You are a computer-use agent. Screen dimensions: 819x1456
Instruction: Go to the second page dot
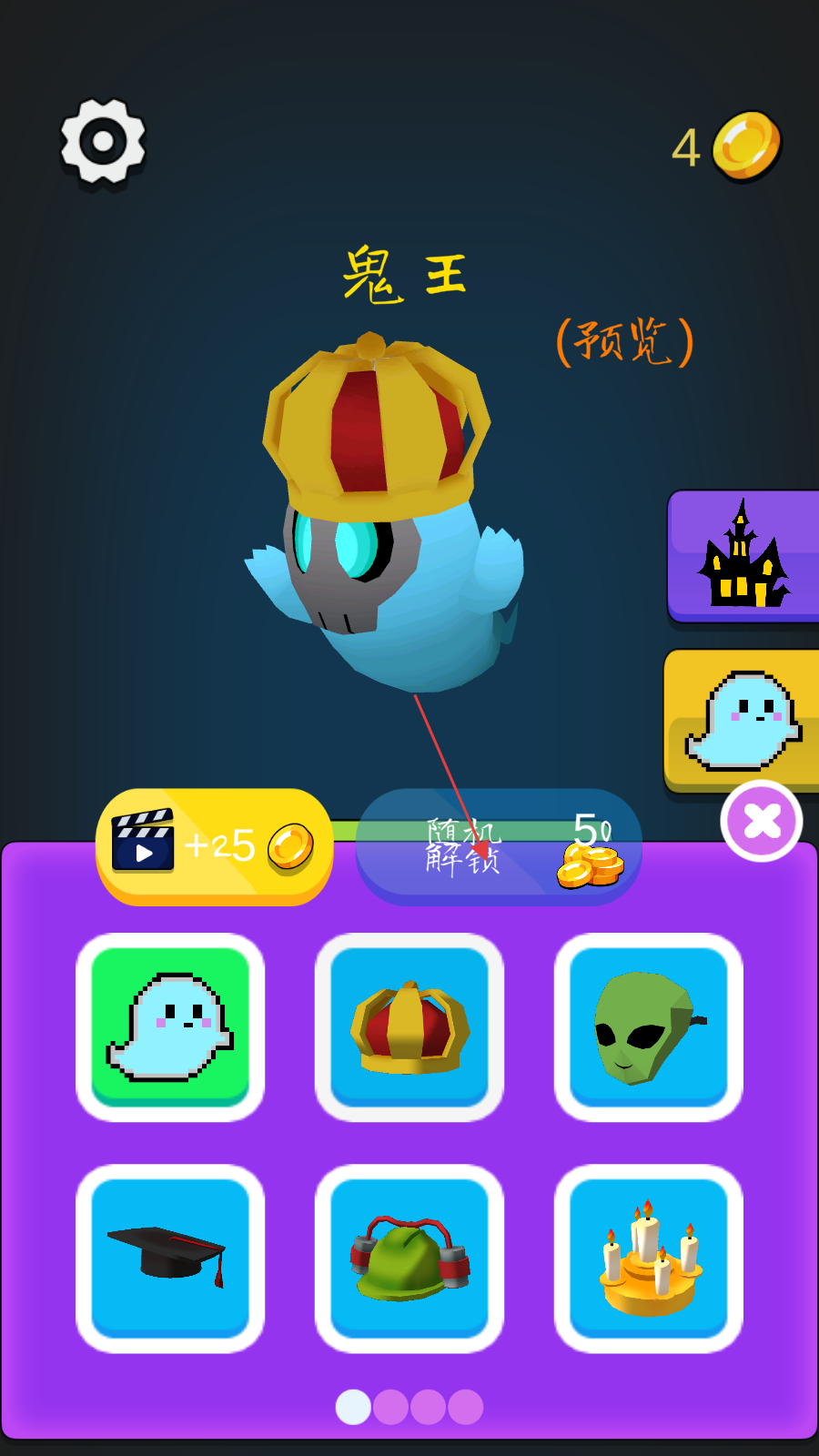[391, 1407]
